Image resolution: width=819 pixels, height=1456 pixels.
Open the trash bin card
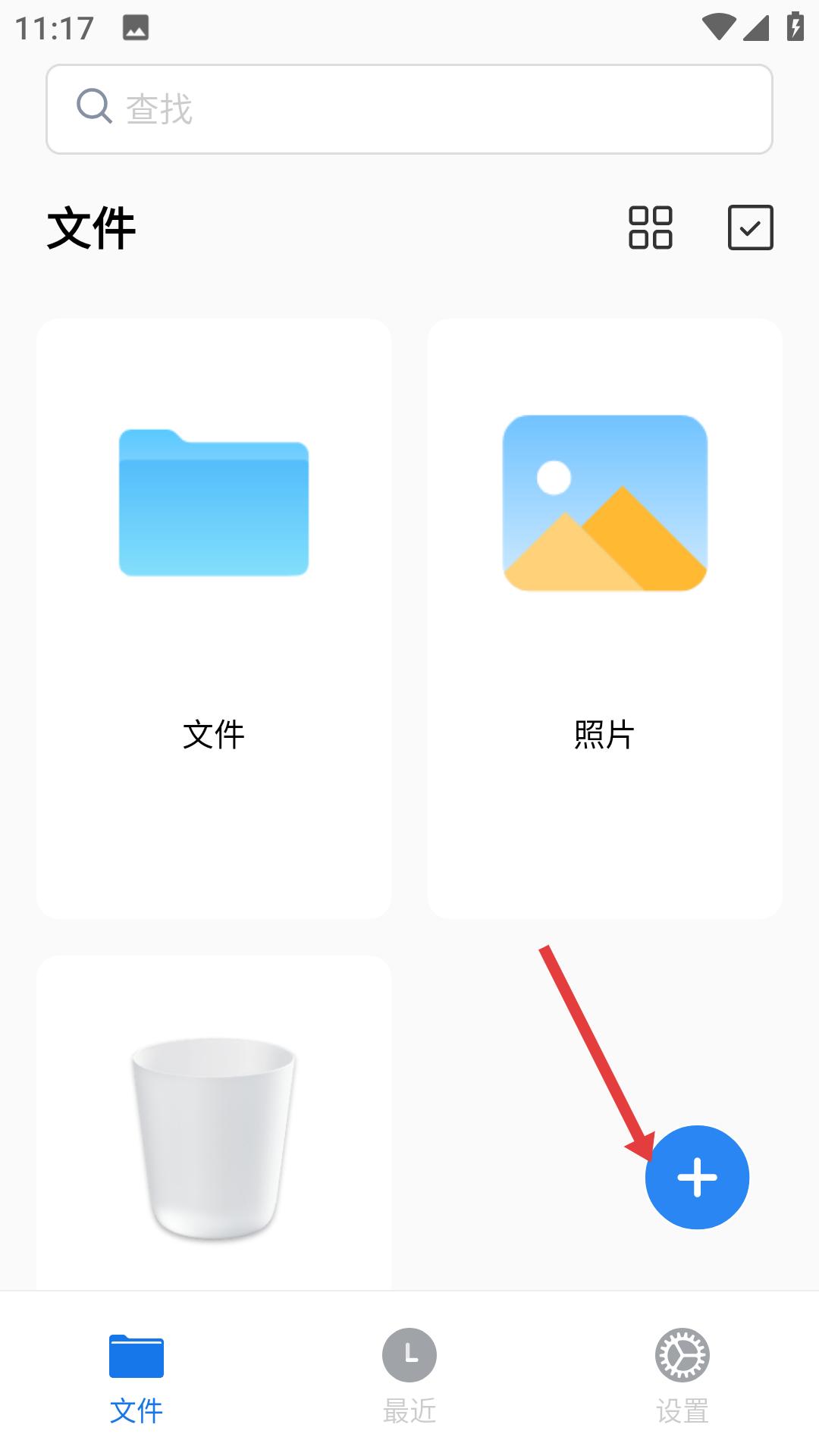[214, 1130]
